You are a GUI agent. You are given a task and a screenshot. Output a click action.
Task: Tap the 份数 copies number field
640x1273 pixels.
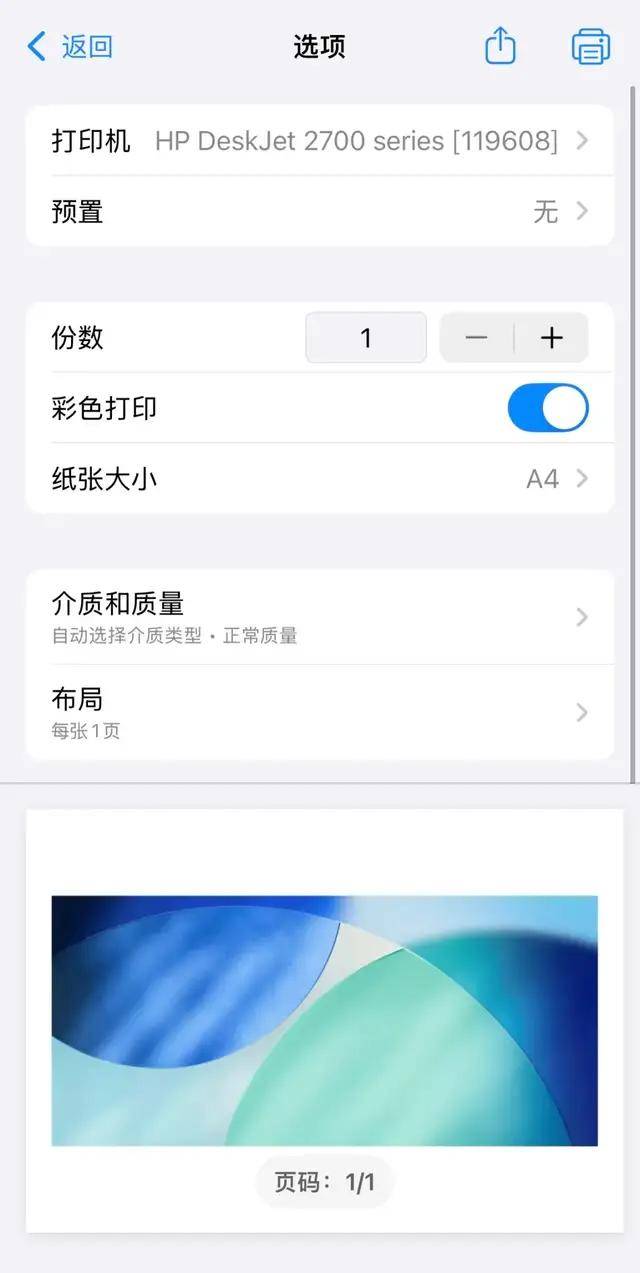366,338
